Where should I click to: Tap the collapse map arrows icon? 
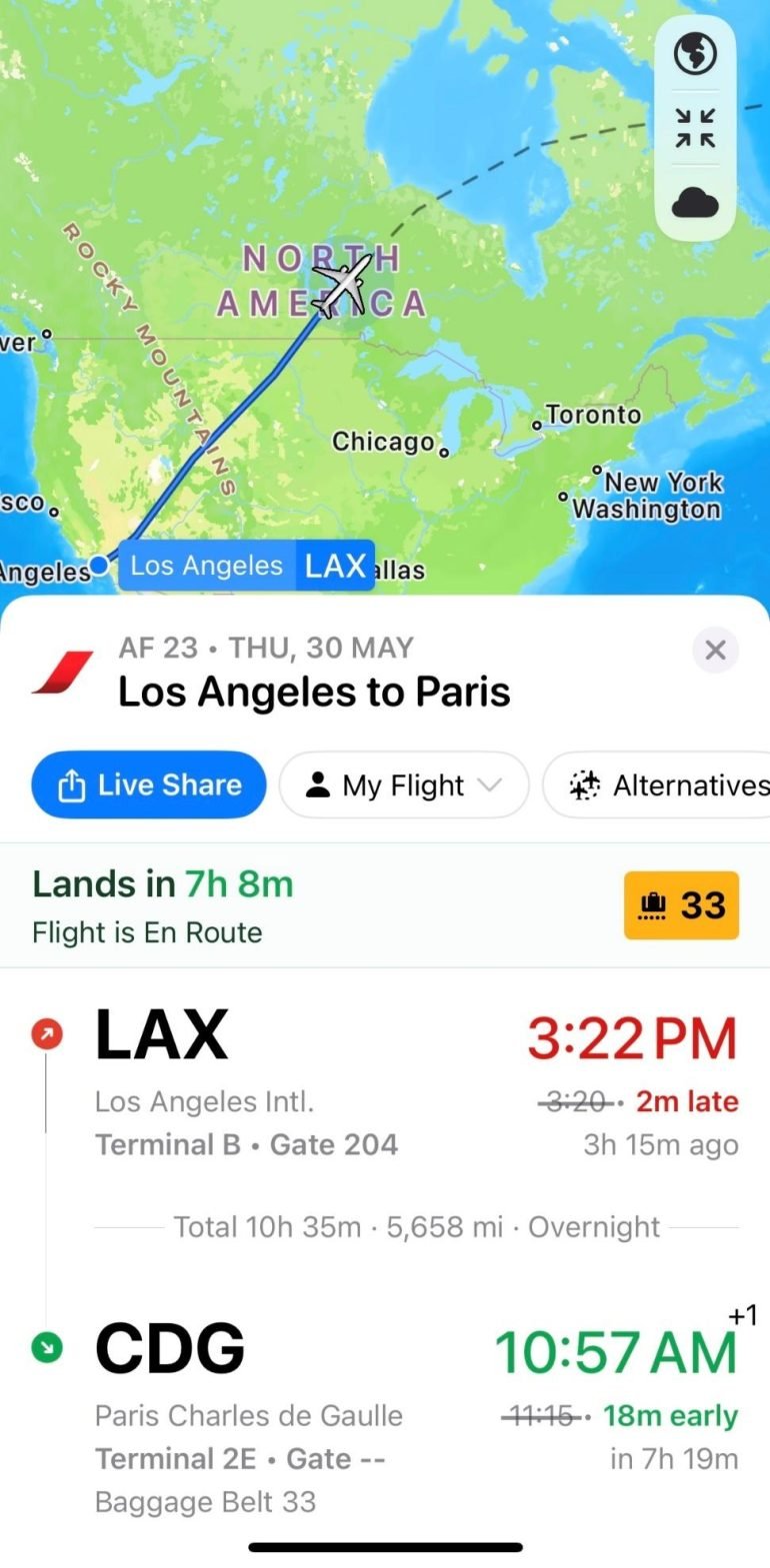(695, 128)
